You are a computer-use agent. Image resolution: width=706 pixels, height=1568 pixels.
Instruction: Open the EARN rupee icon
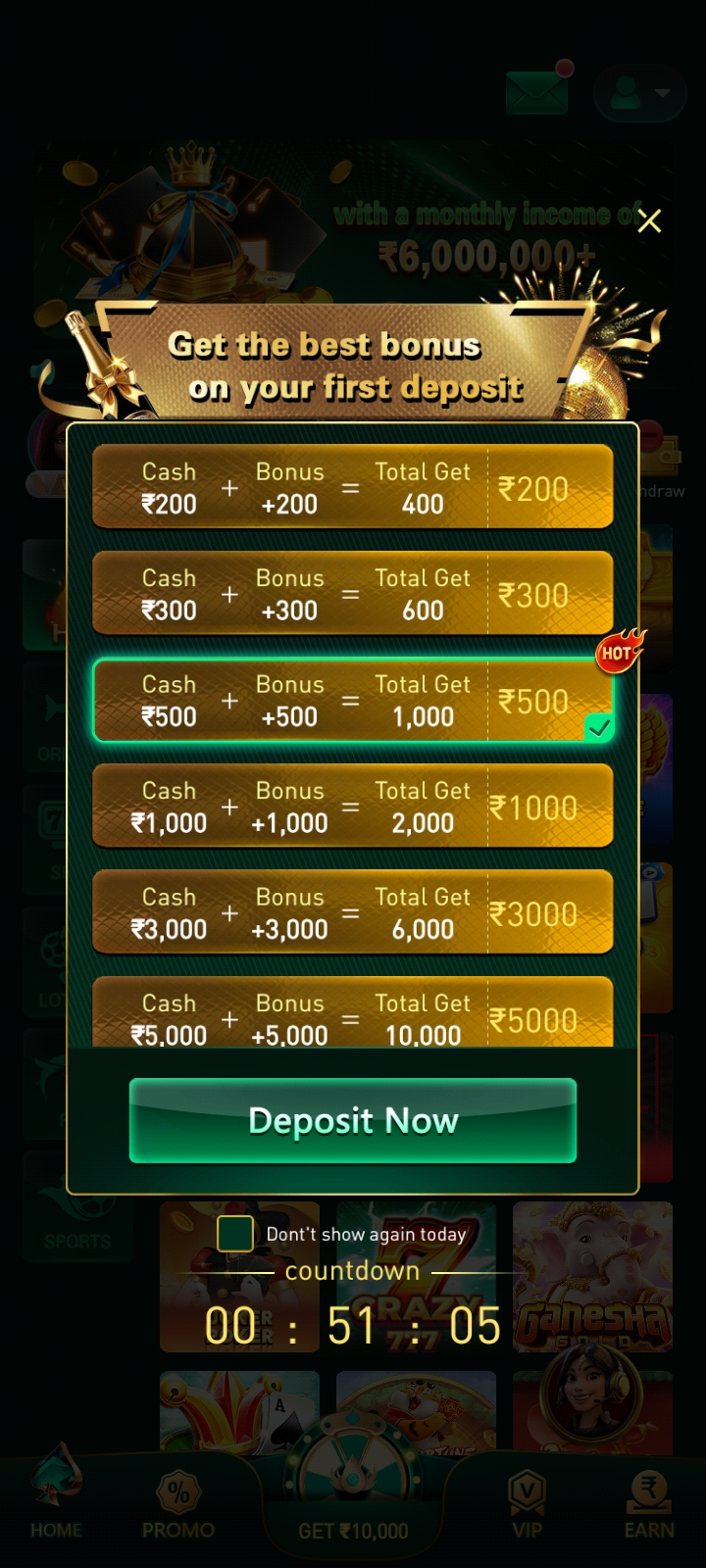point(648,1490)
